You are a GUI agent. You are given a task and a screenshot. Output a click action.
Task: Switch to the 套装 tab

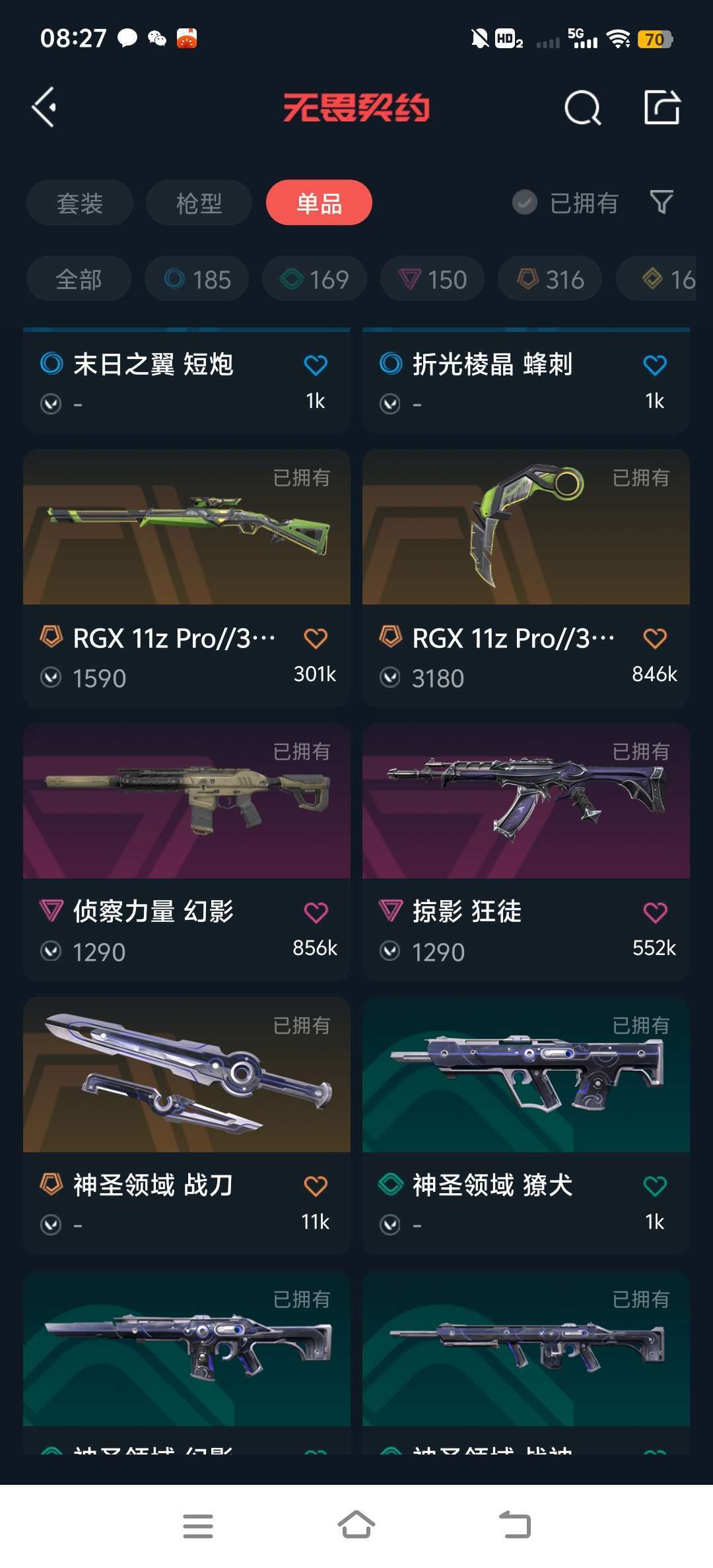click(80, 203)
